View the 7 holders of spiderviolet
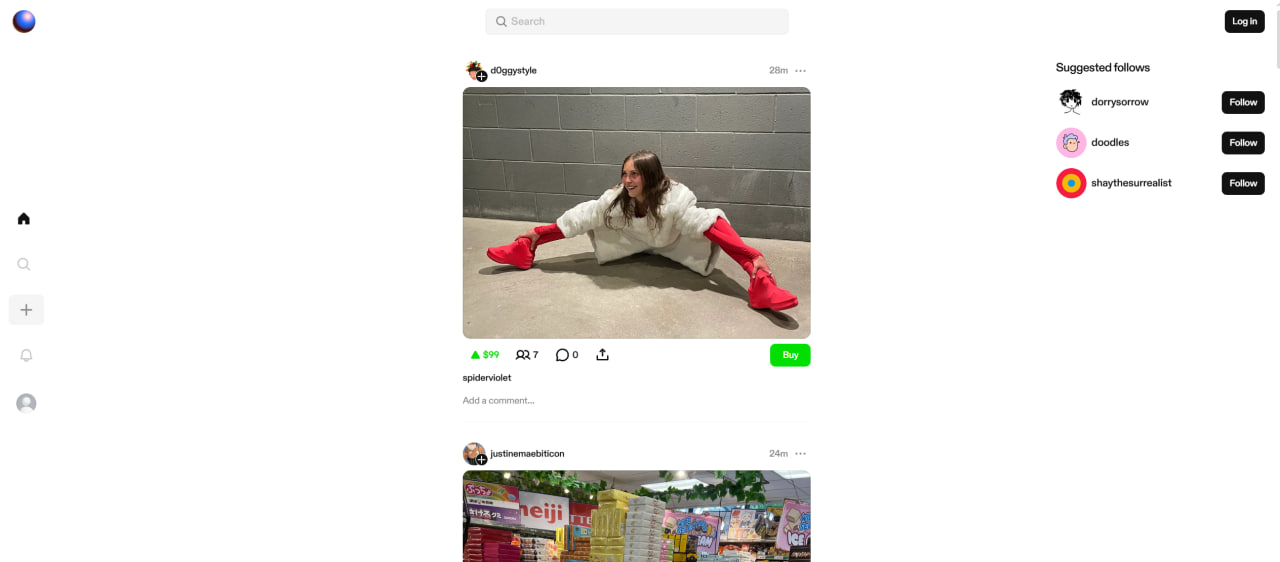This screenshot has height=562, width=1280. point(527,355)
